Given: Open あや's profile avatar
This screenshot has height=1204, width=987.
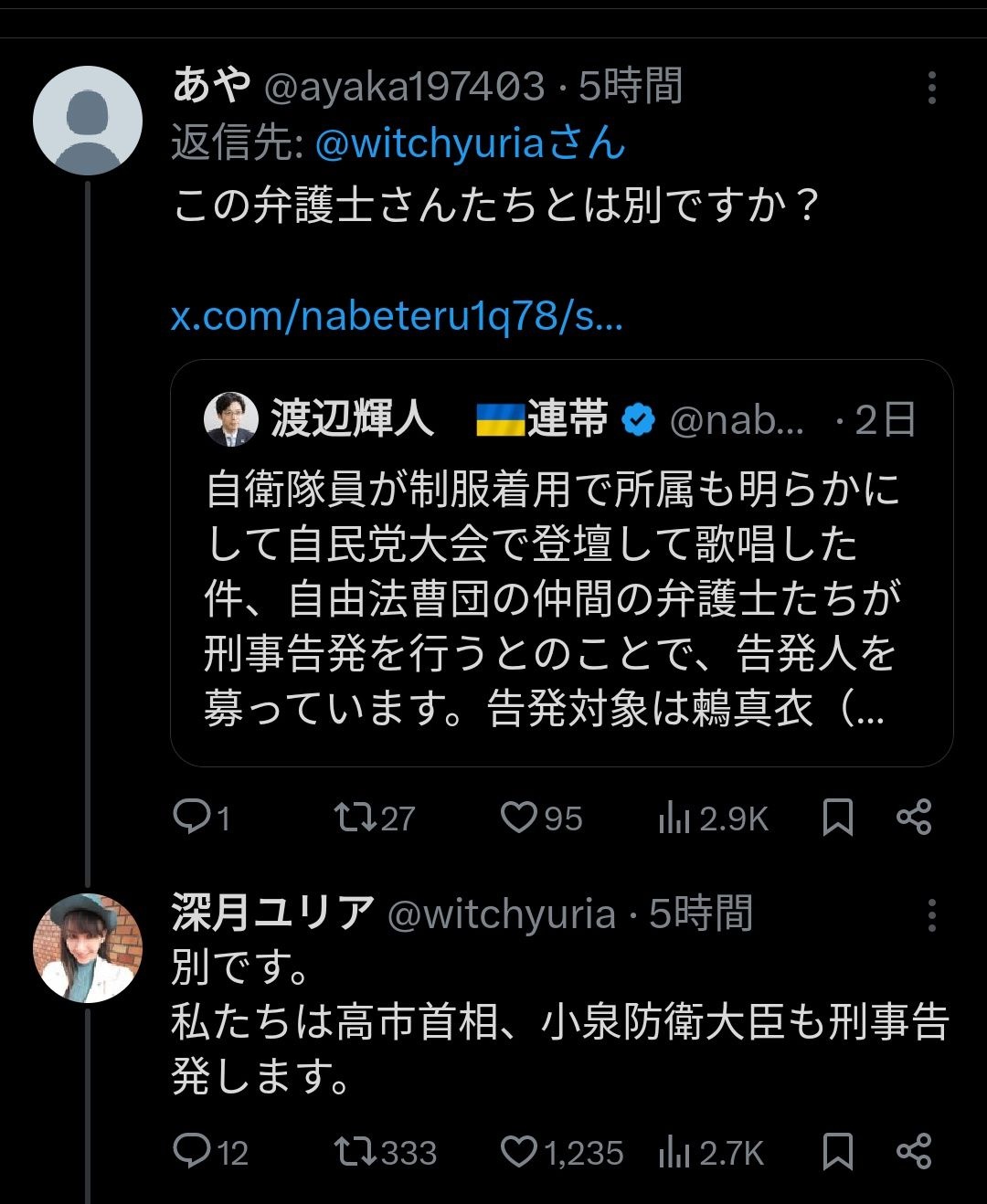Looking at the screenshot, I should (x=88, y=121).
